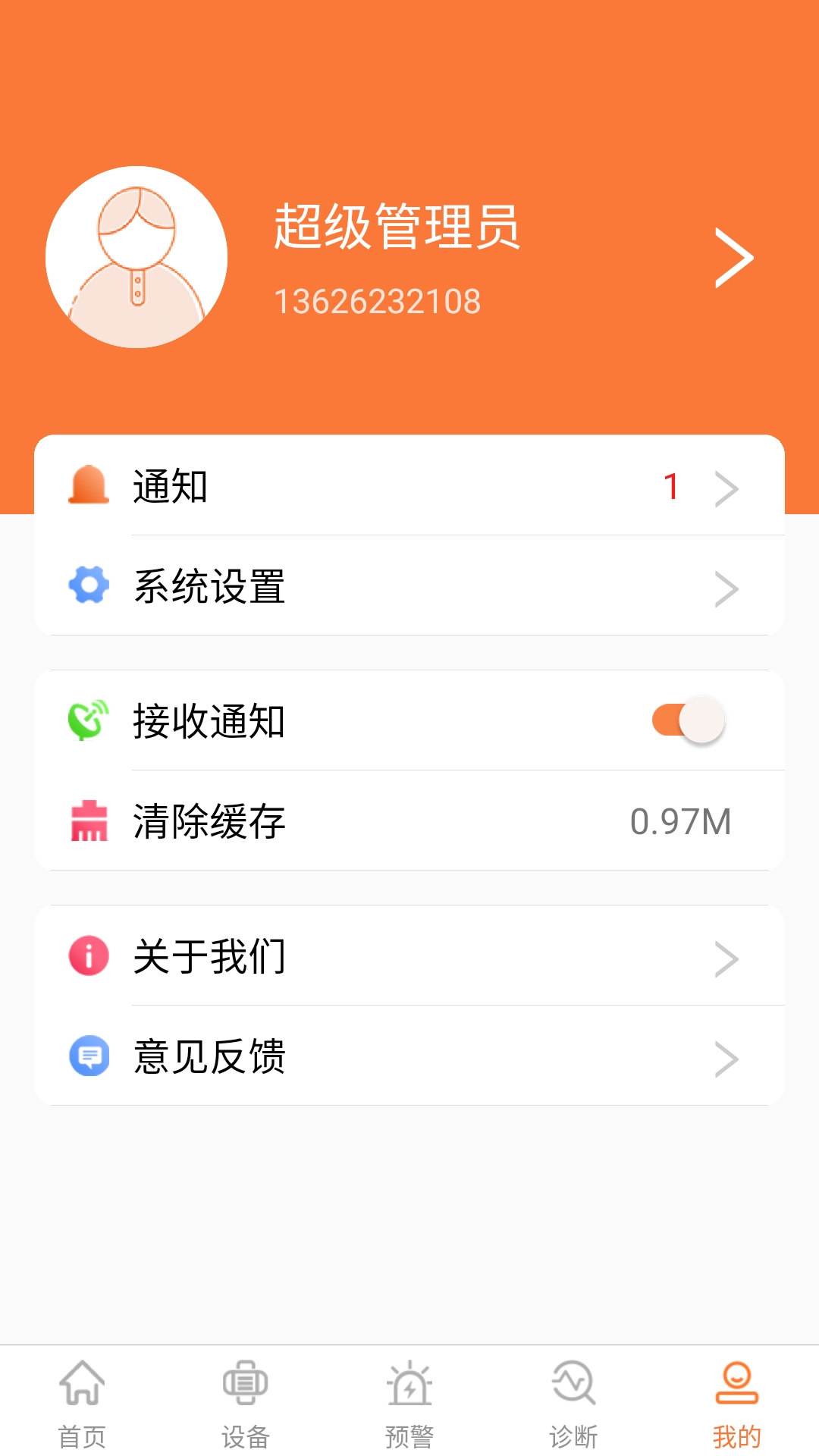Click the red info icon beside 关于我们
819x1456 pixels.
tap(89, 958)
